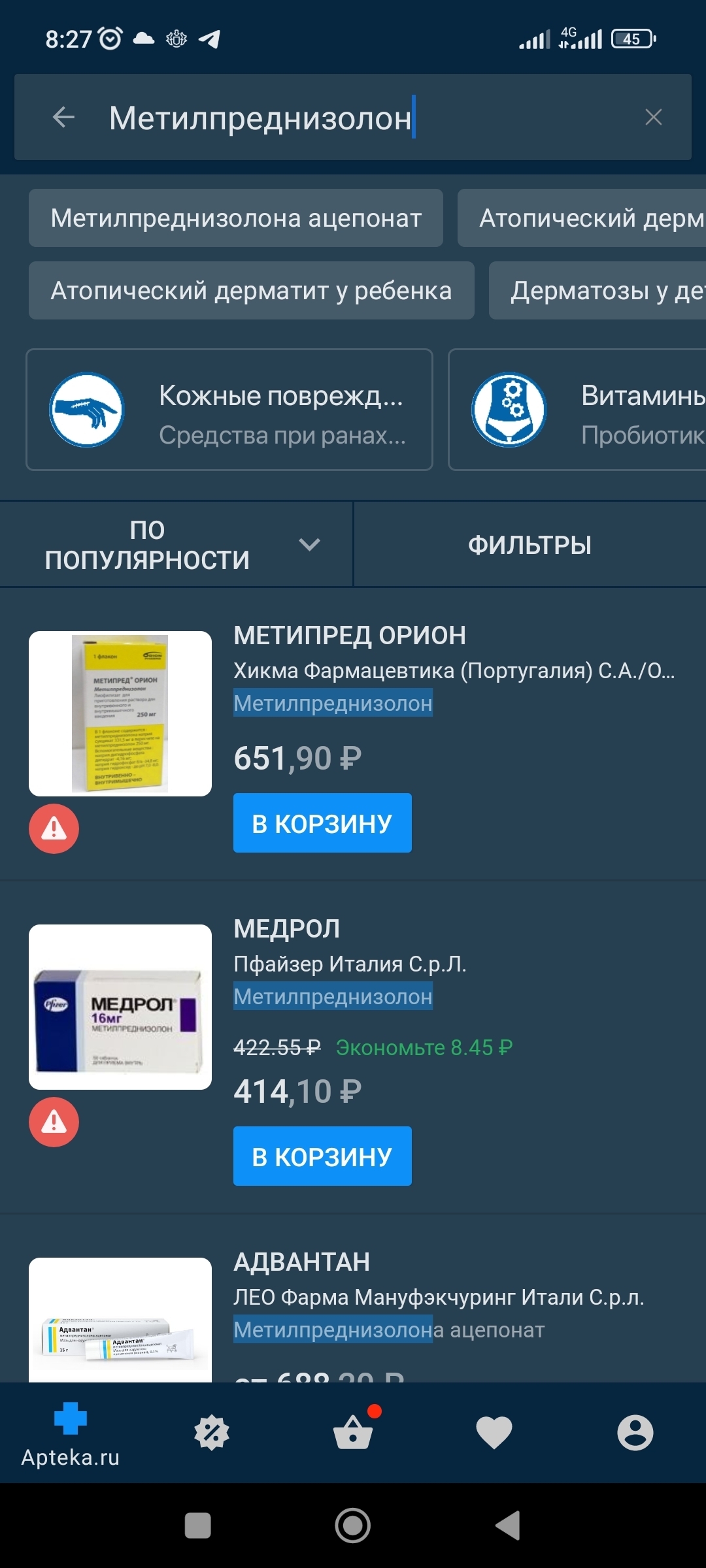Image resolution: width=706 pixels, height=1568 pixels.
Task: Tap the warning icon under Медрол
Action: 54,1122
